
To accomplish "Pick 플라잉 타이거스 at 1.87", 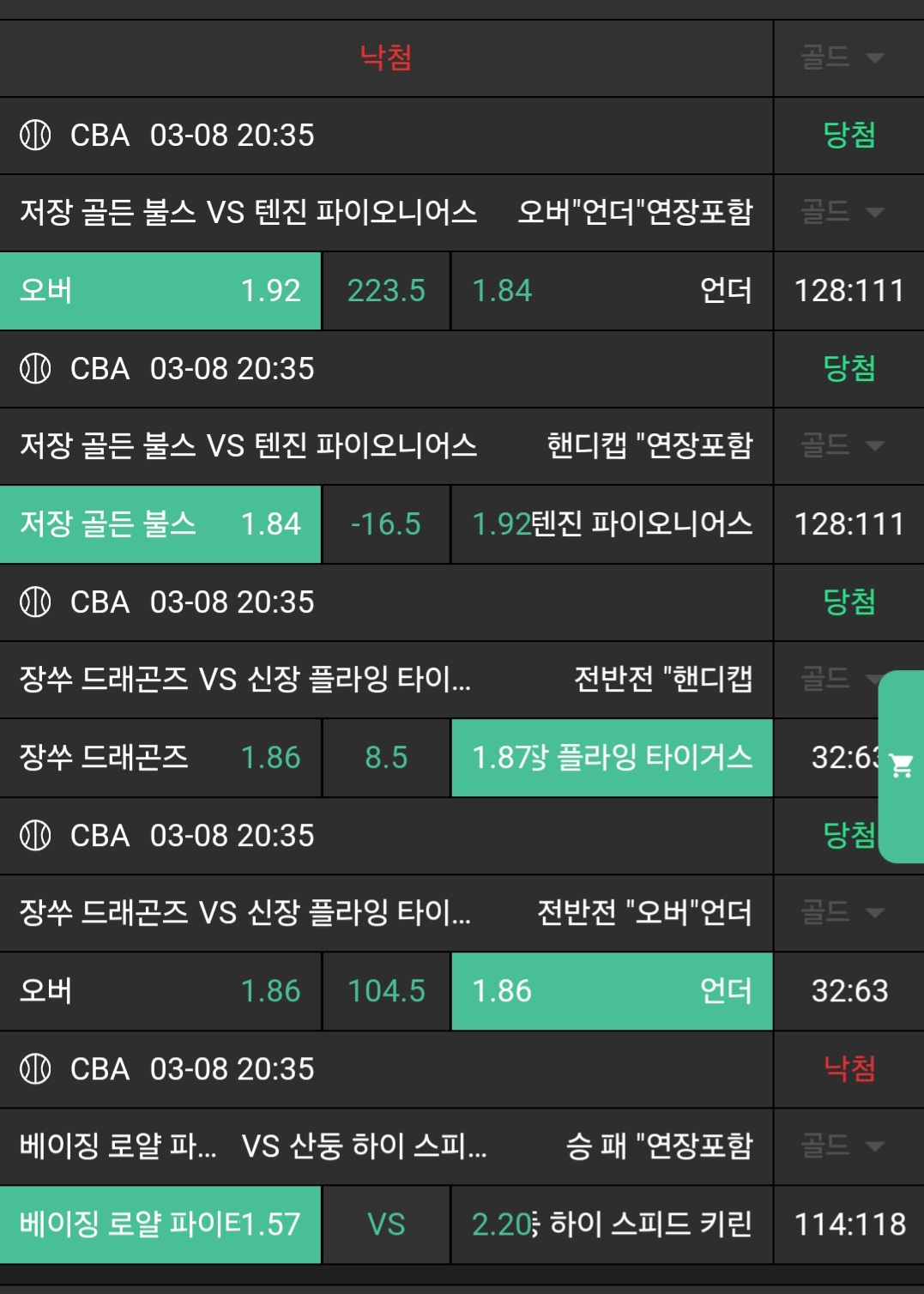I will (612, 758).
